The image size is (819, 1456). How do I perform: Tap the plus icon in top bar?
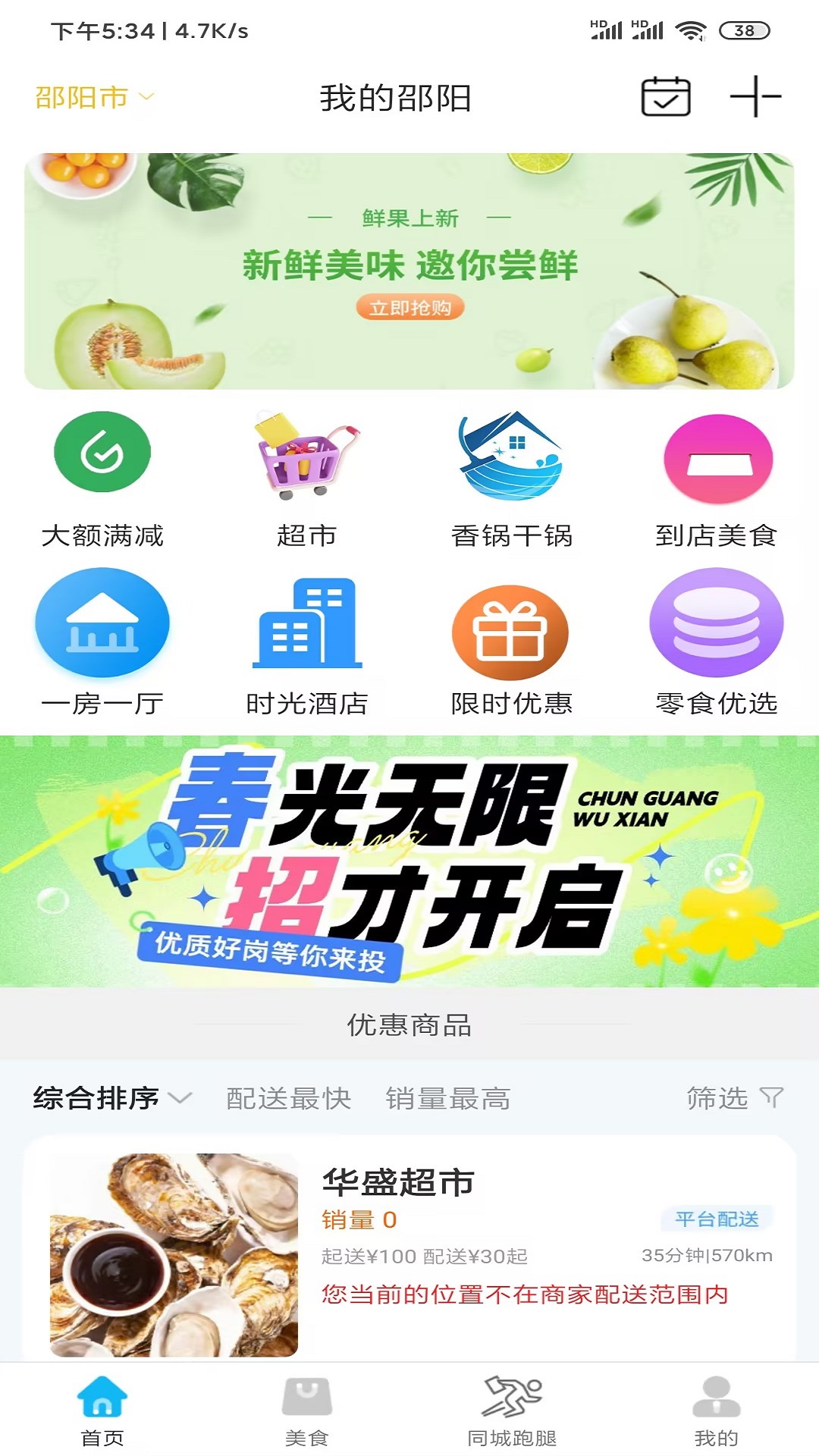click(755, 97)
